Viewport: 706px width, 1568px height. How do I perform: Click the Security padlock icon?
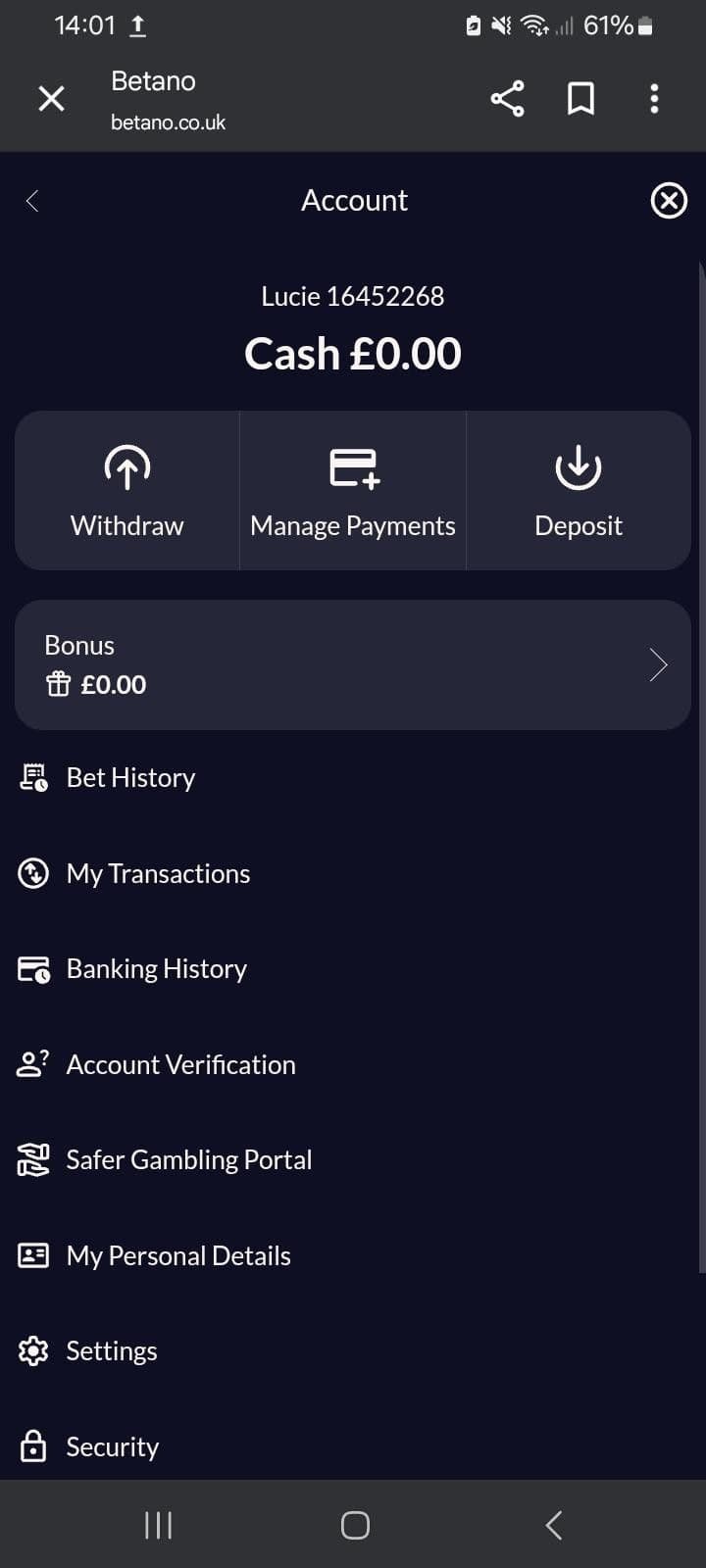[33, 1446]
